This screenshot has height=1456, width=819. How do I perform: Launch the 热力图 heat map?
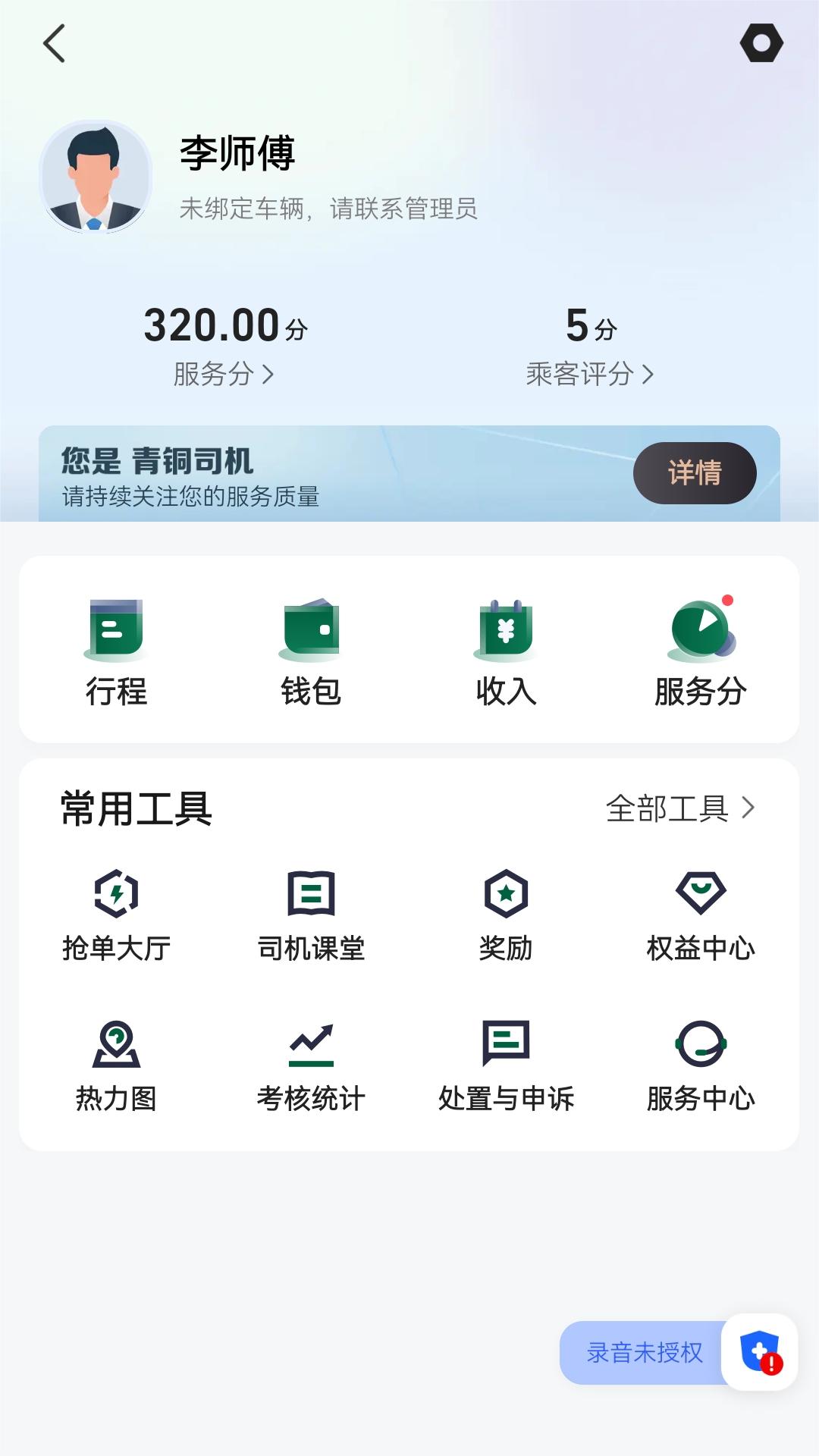point(116,1065)
